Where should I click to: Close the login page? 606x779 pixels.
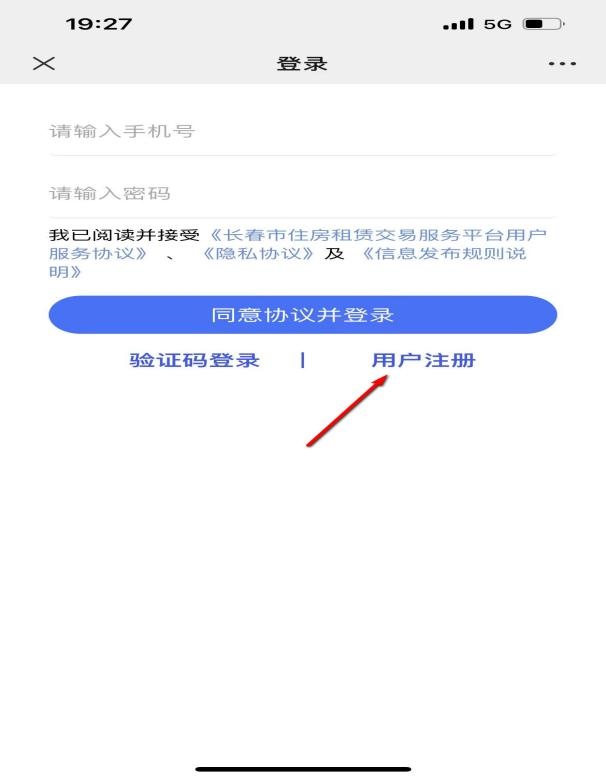pos(44,64)
